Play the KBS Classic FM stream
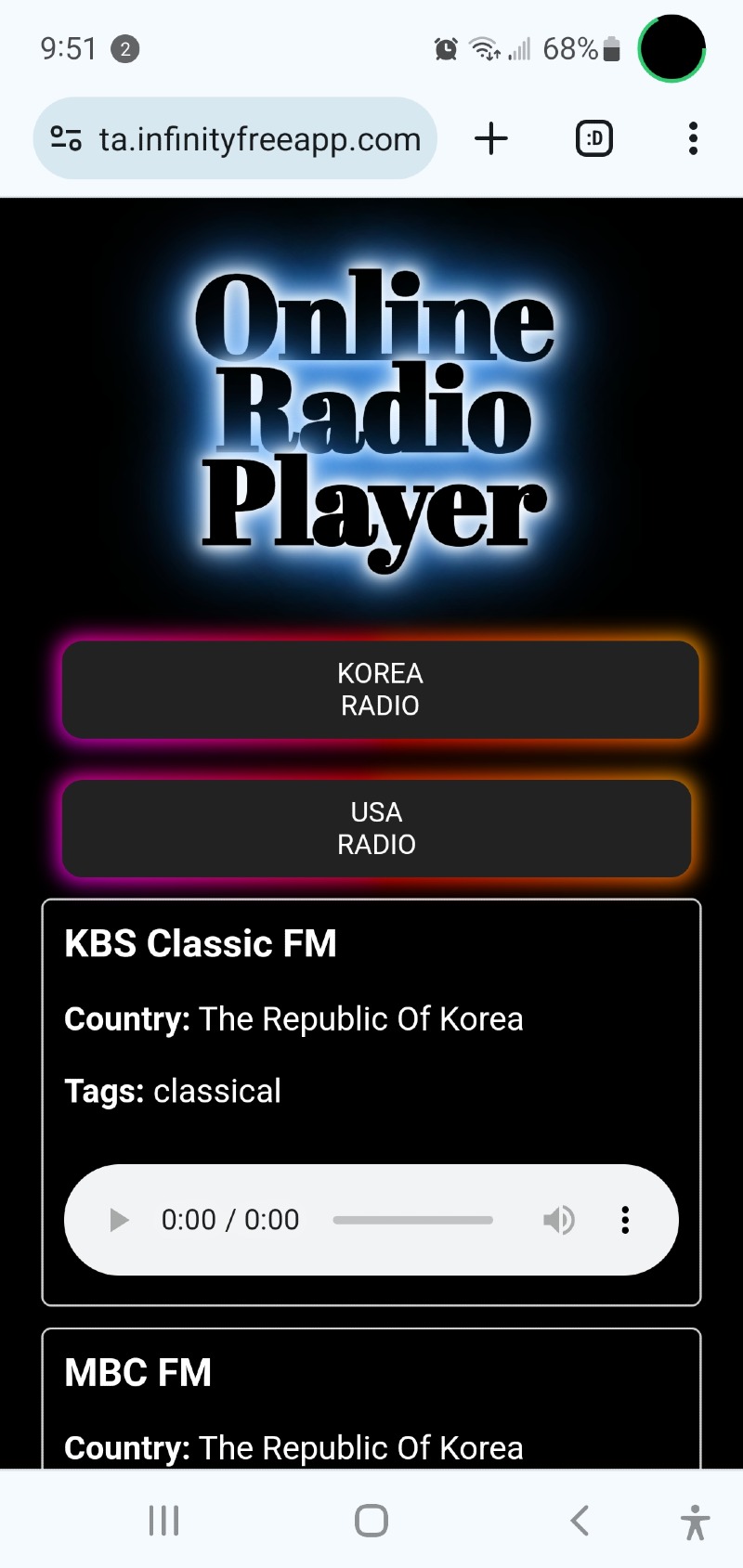The image size is (743, 1568). [119, 1219]
